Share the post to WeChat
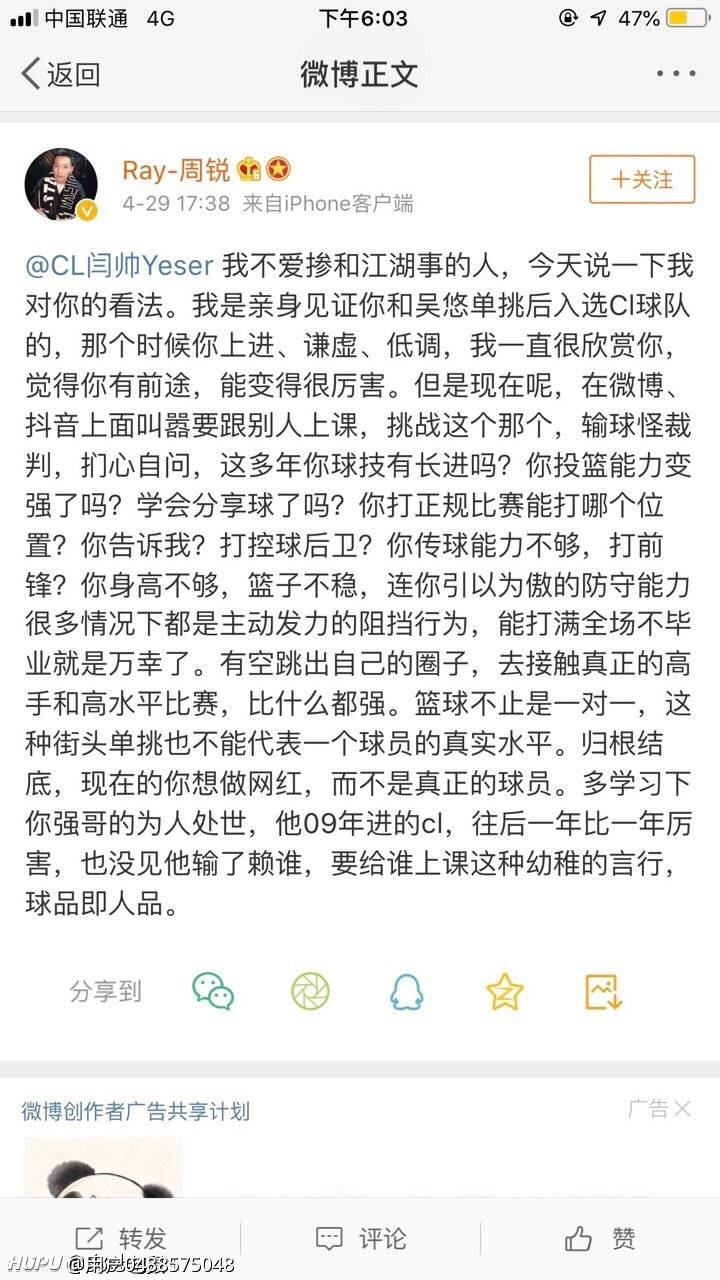 (213, 991)
